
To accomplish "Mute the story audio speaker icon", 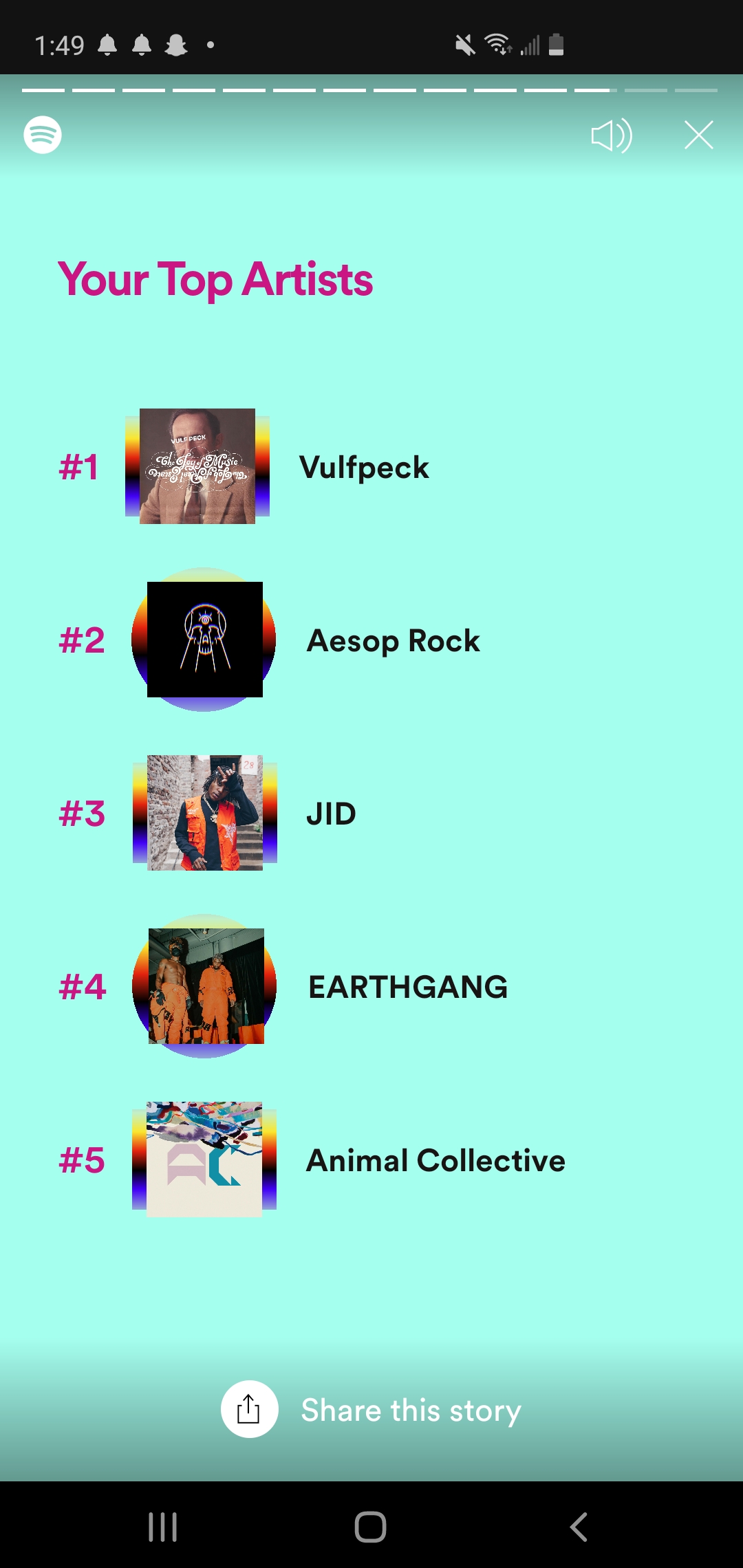I will pyautogui.click(x=611, y=135).
